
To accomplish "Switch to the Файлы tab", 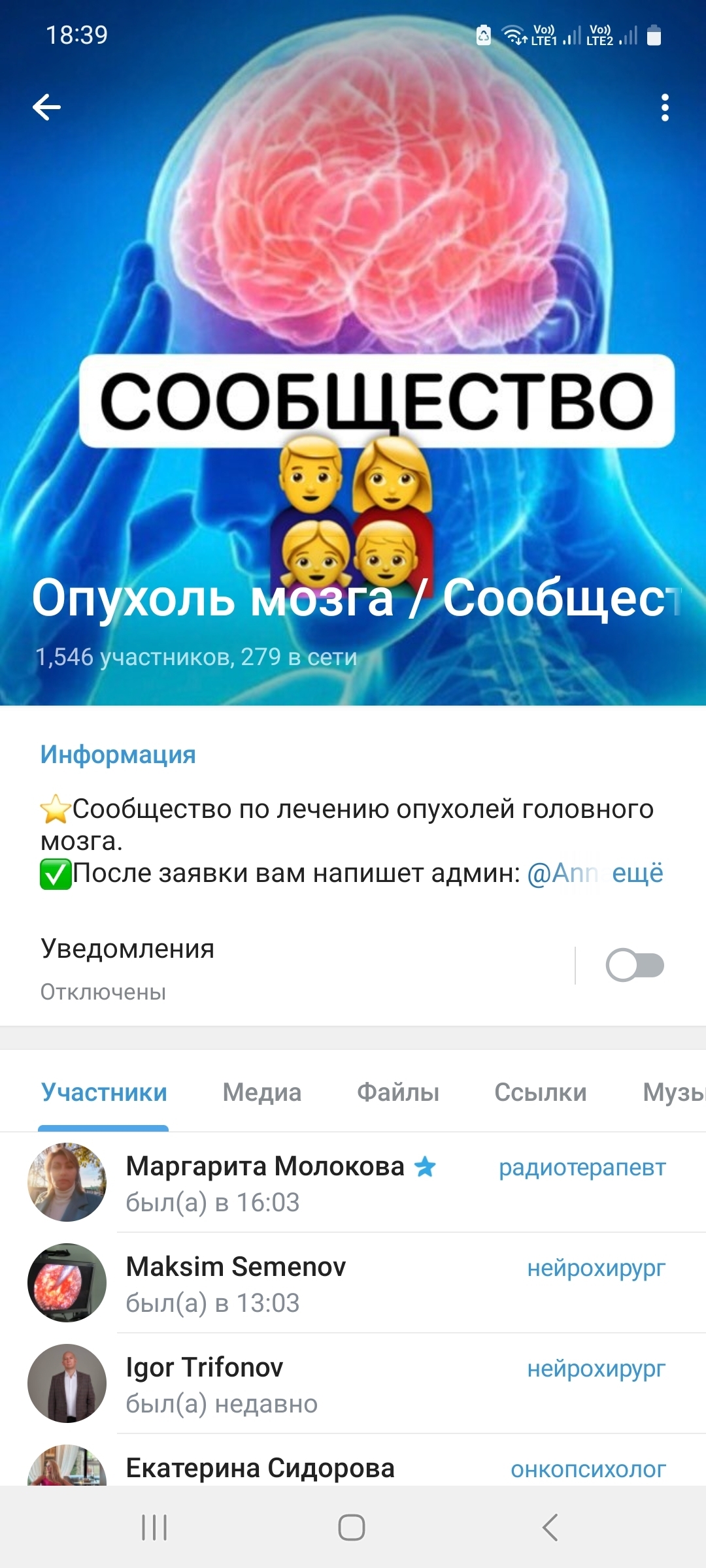I will coord(397,1092).
